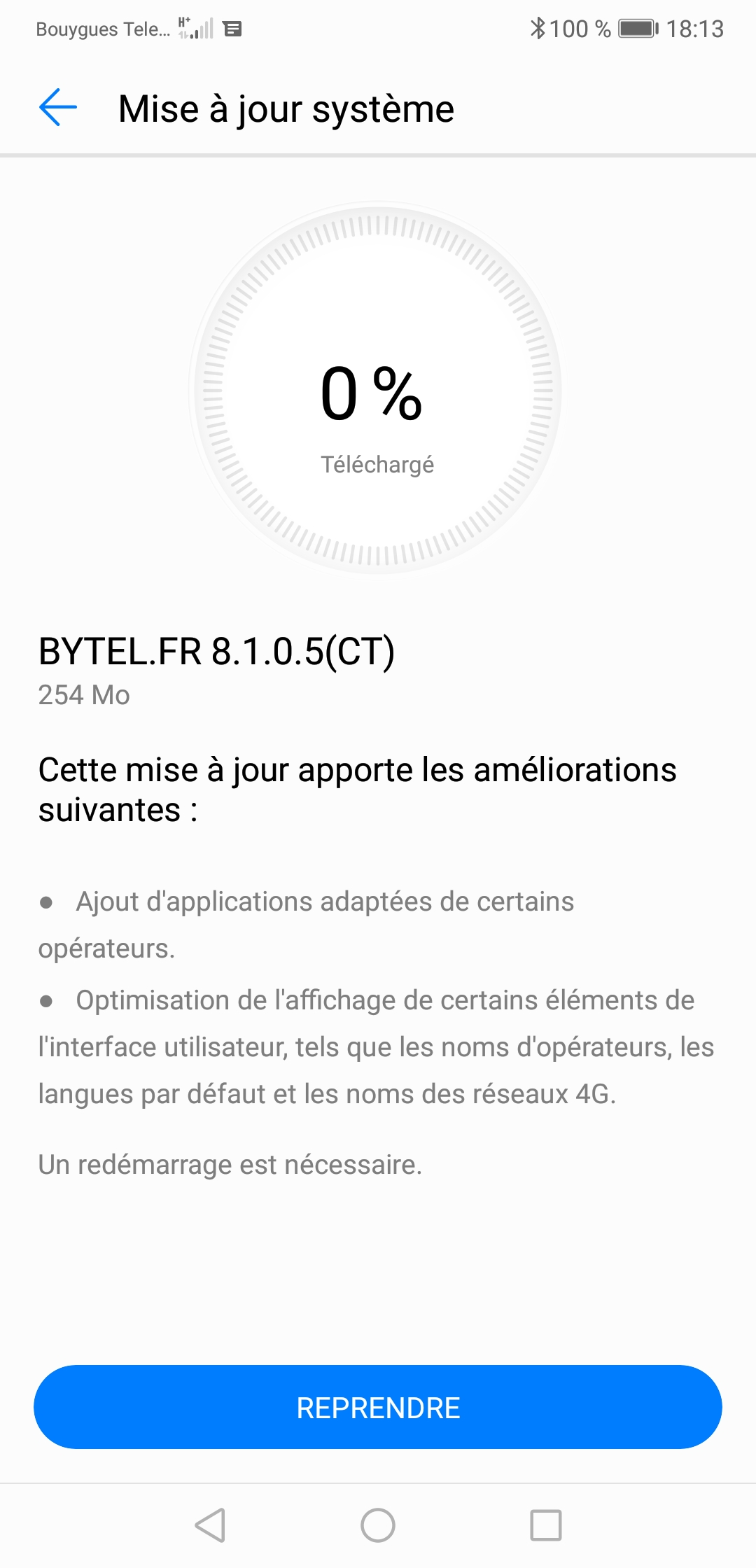Resume download with the REPRENDRE button

(x=378, y=1407)
